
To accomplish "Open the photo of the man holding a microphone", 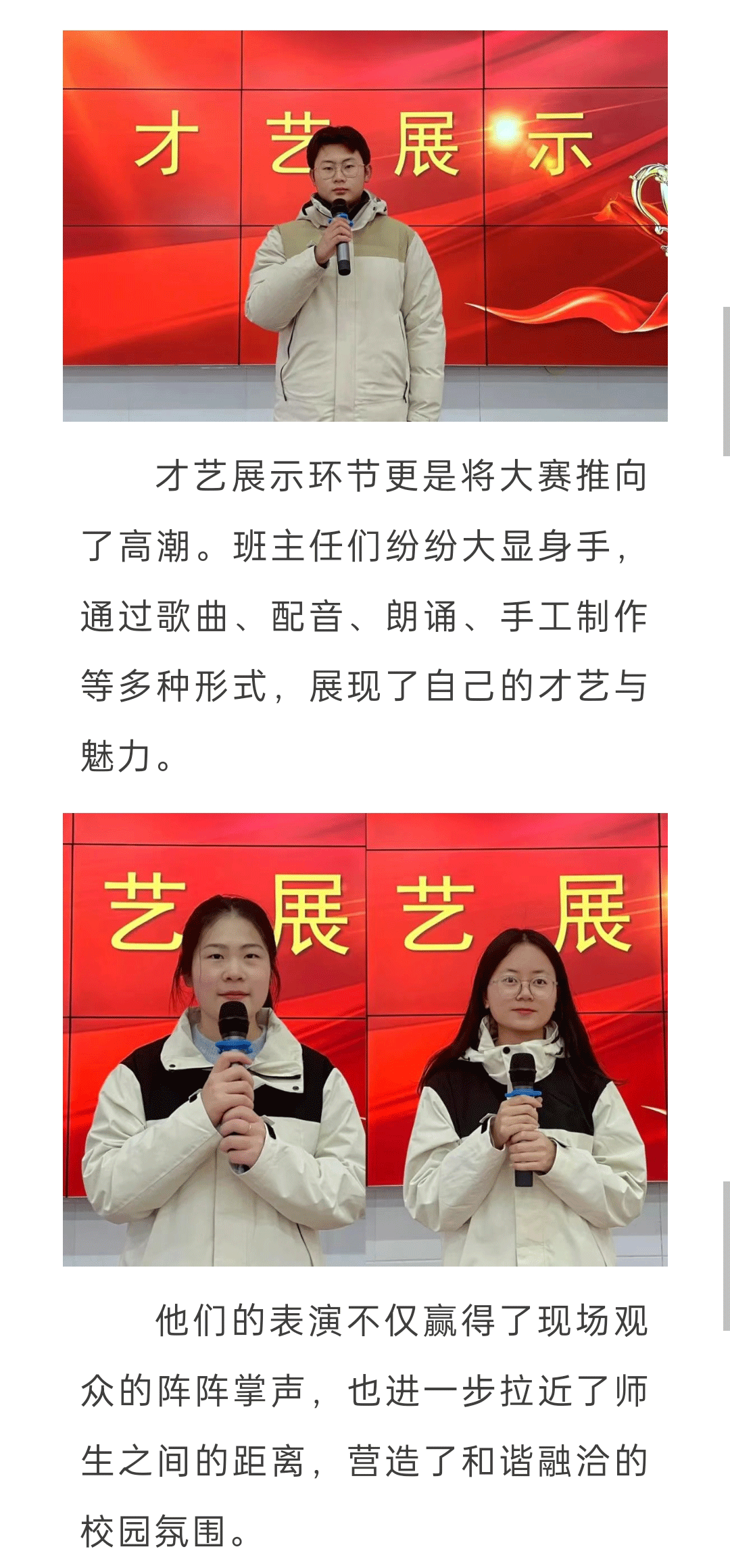I will pyautogui.click(x=365, y=226).
